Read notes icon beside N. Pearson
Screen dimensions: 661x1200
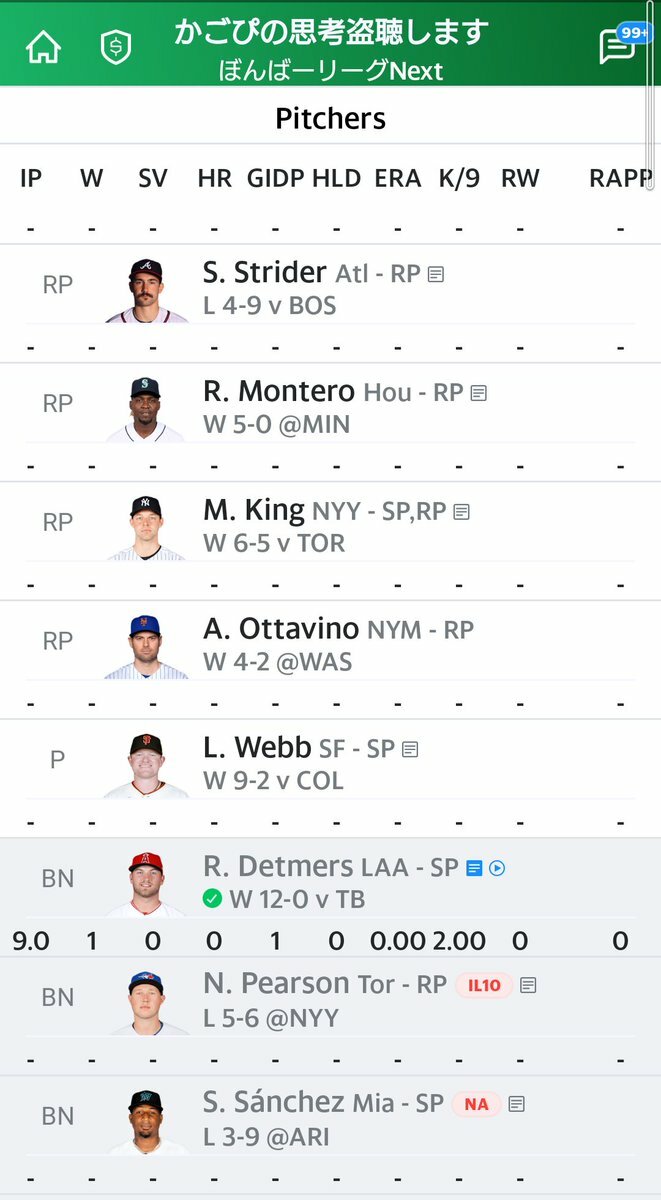[528, 985]
